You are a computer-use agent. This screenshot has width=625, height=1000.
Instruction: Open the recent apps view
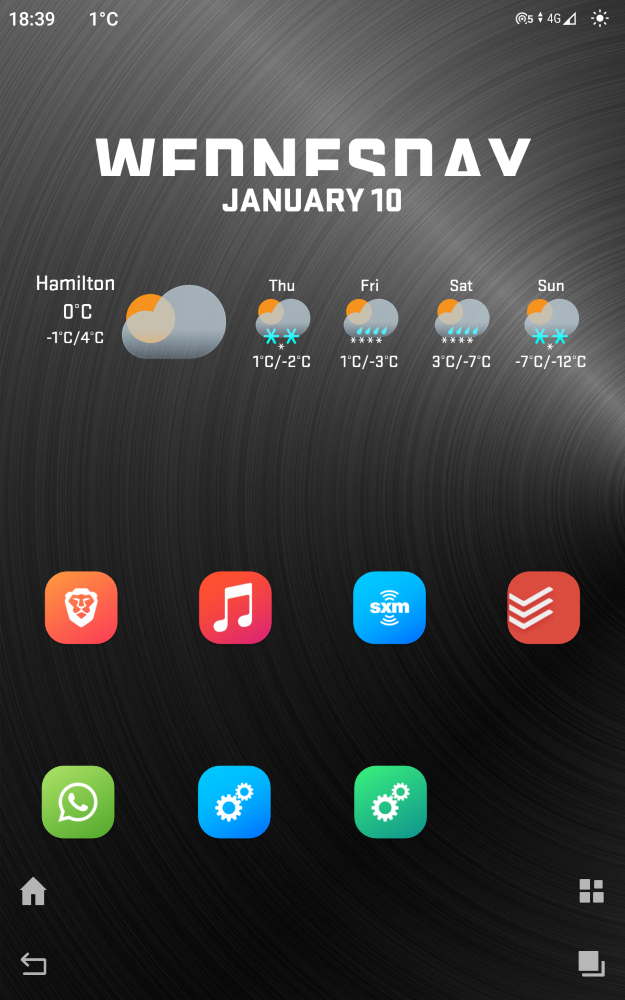point(591,963)
